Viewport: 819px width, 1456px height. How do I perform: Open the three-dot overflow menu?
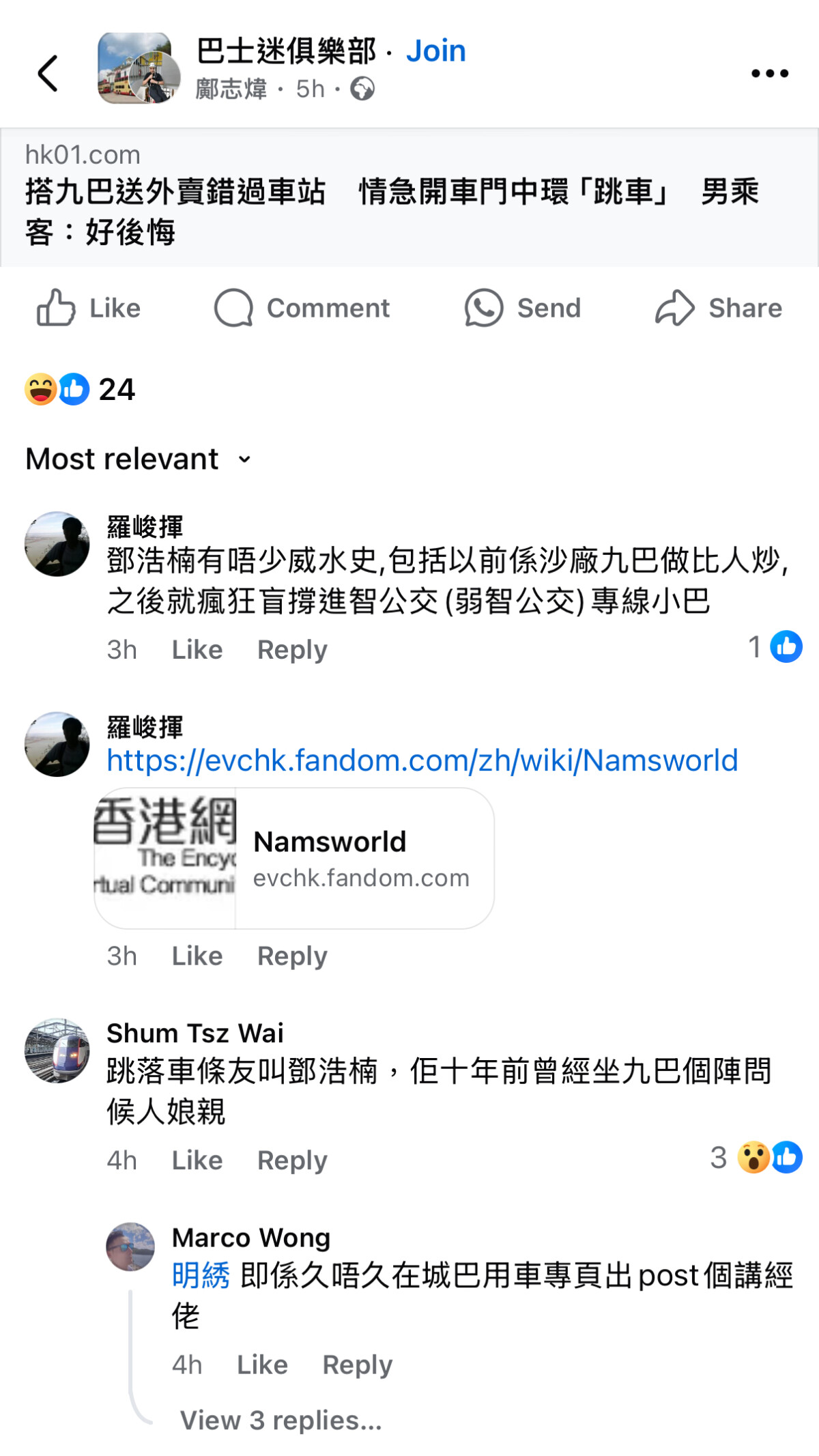click(769, 73)
